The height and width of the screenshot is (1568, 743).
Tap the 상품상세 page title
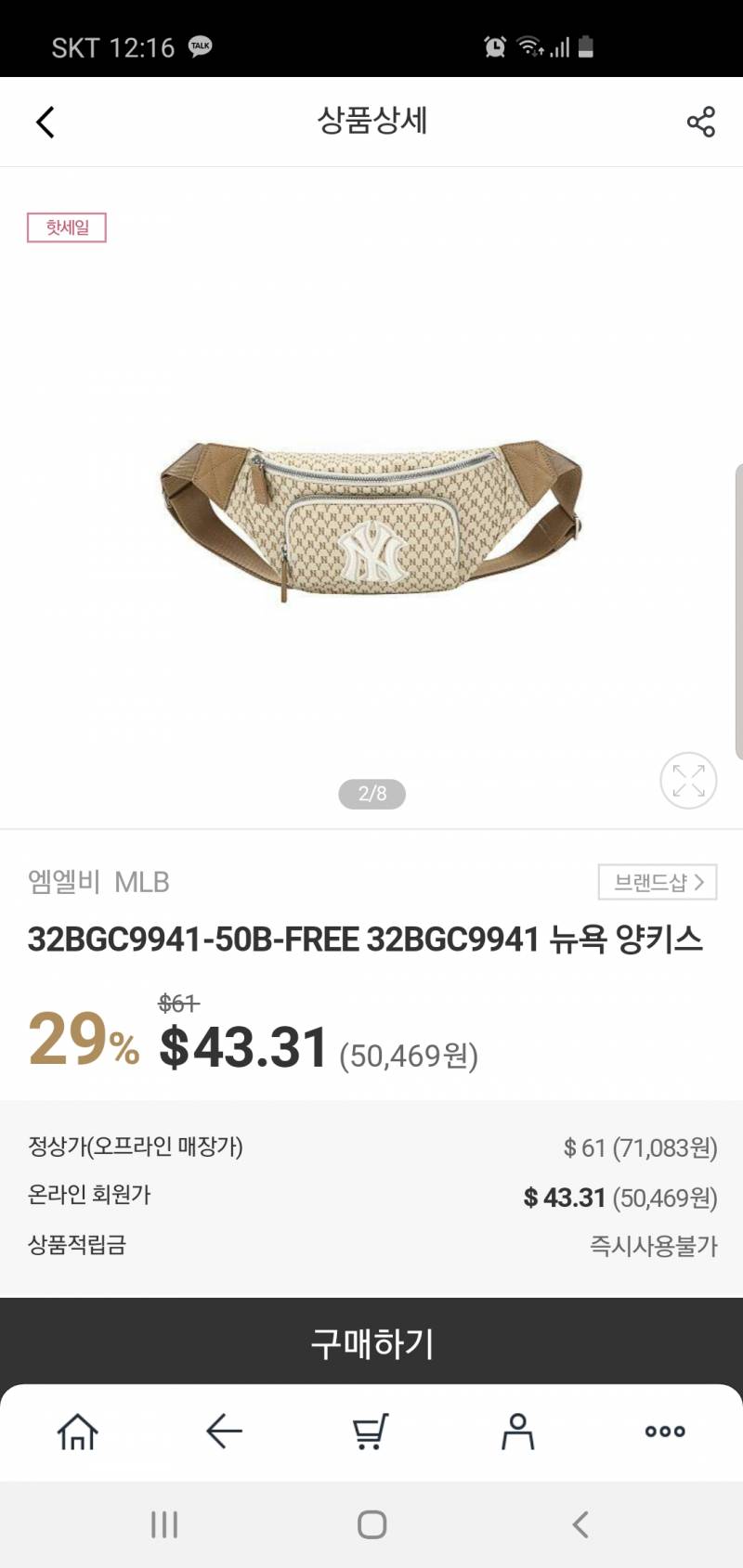[x=371, y=122]
